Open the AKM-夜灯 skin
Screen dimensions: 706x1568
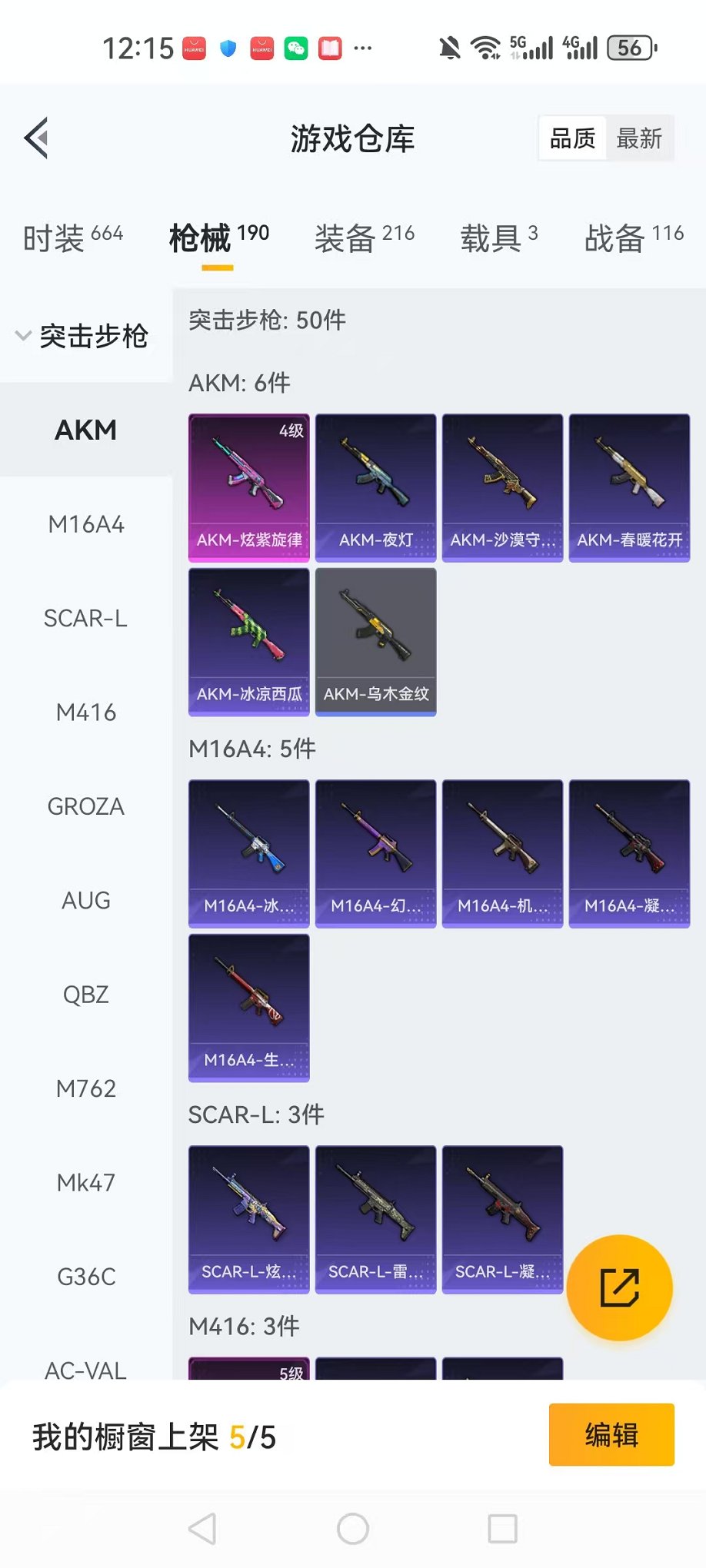[x=375, y=487]
